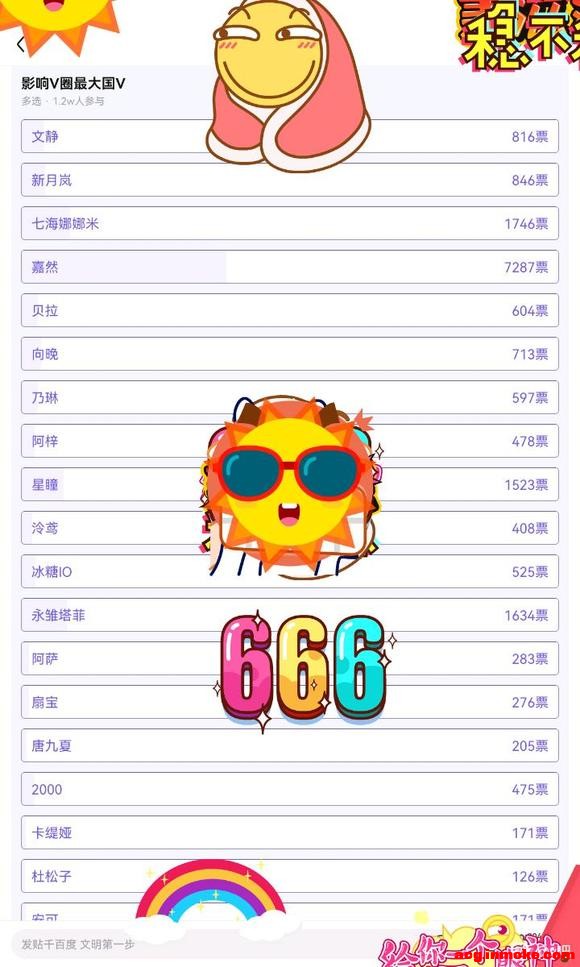Go back using the top-left arrow
Viewport: 580px width, 967px height.
(20, 44)
